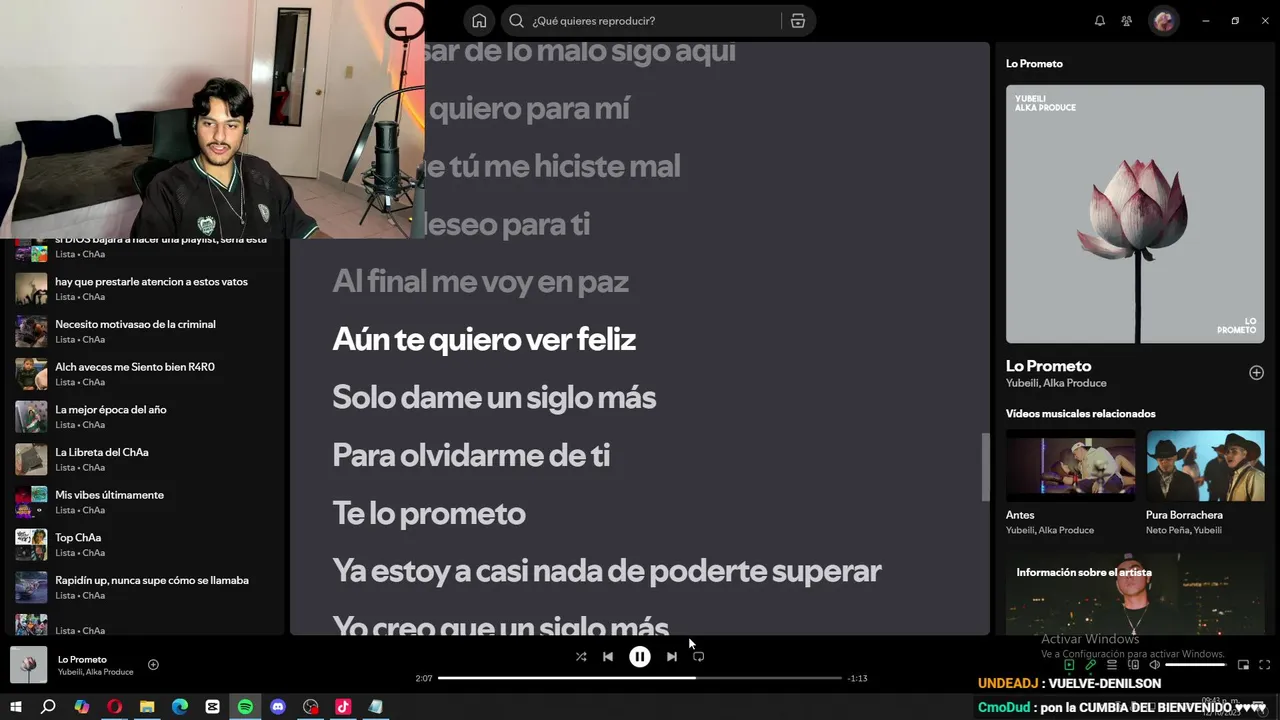The height and width of the screenshot is (720, 1280).
Task: Adjust the volume slider
Action: pyautogui.click(x=1195, y=665)
